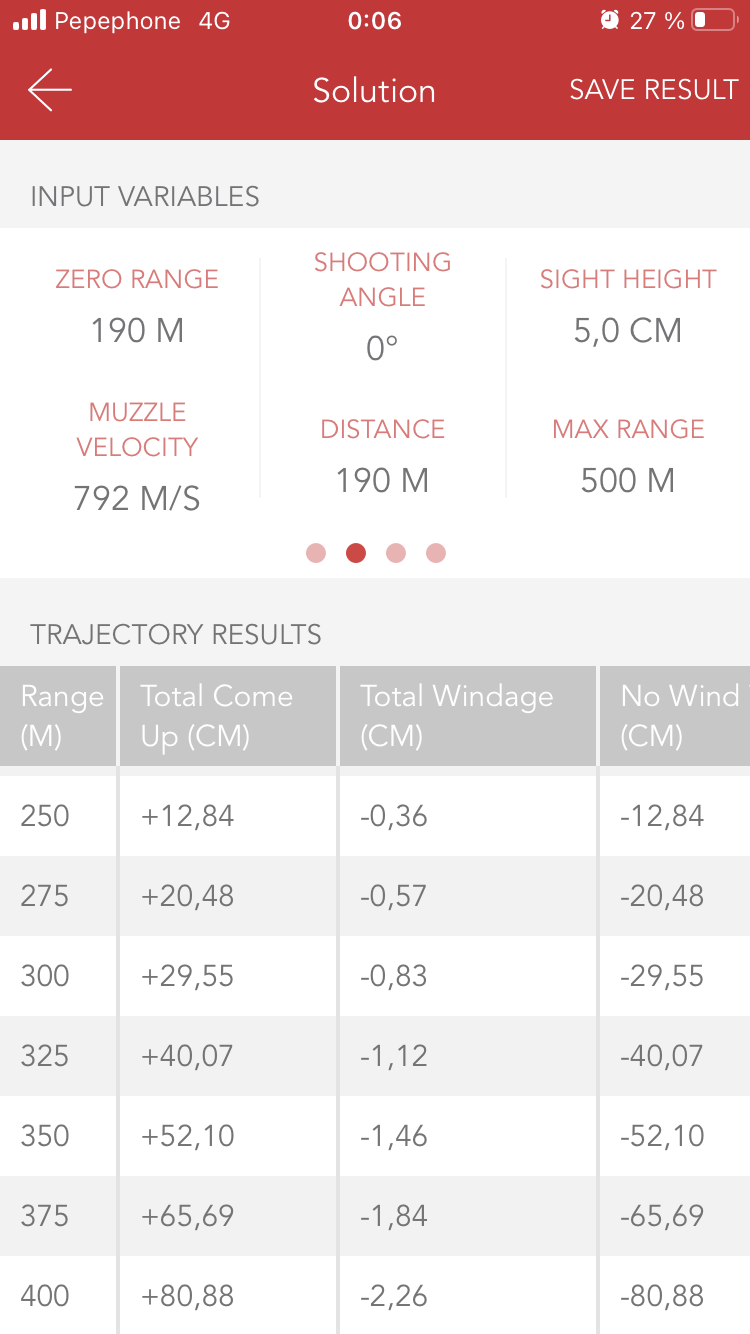Select the fourth input variables page dot
Image resolution: width=750 pixels, height=1334 pixels.
(x=436, y=553)
